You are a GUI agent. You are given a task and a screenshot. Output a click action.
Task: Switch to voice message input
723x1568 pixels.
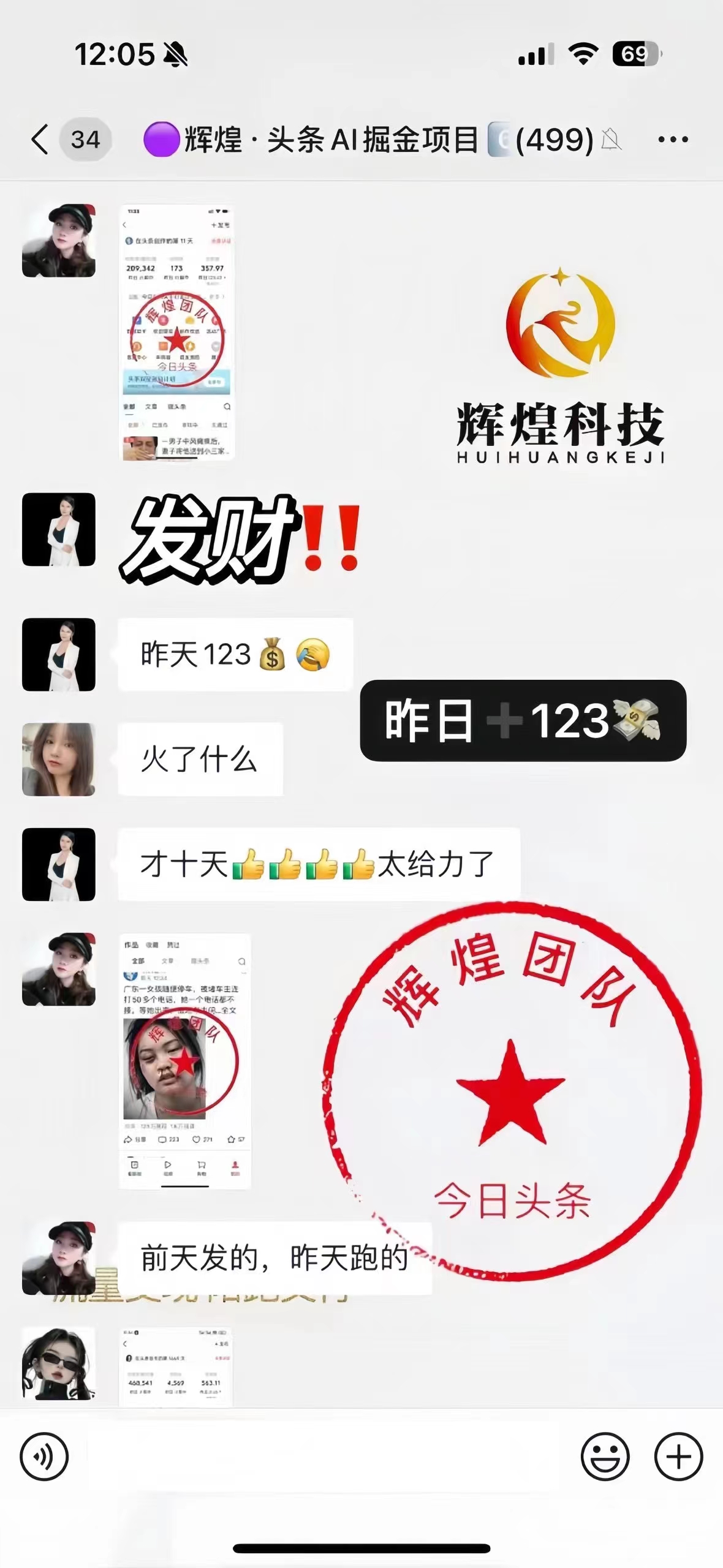pos(44,1457)
